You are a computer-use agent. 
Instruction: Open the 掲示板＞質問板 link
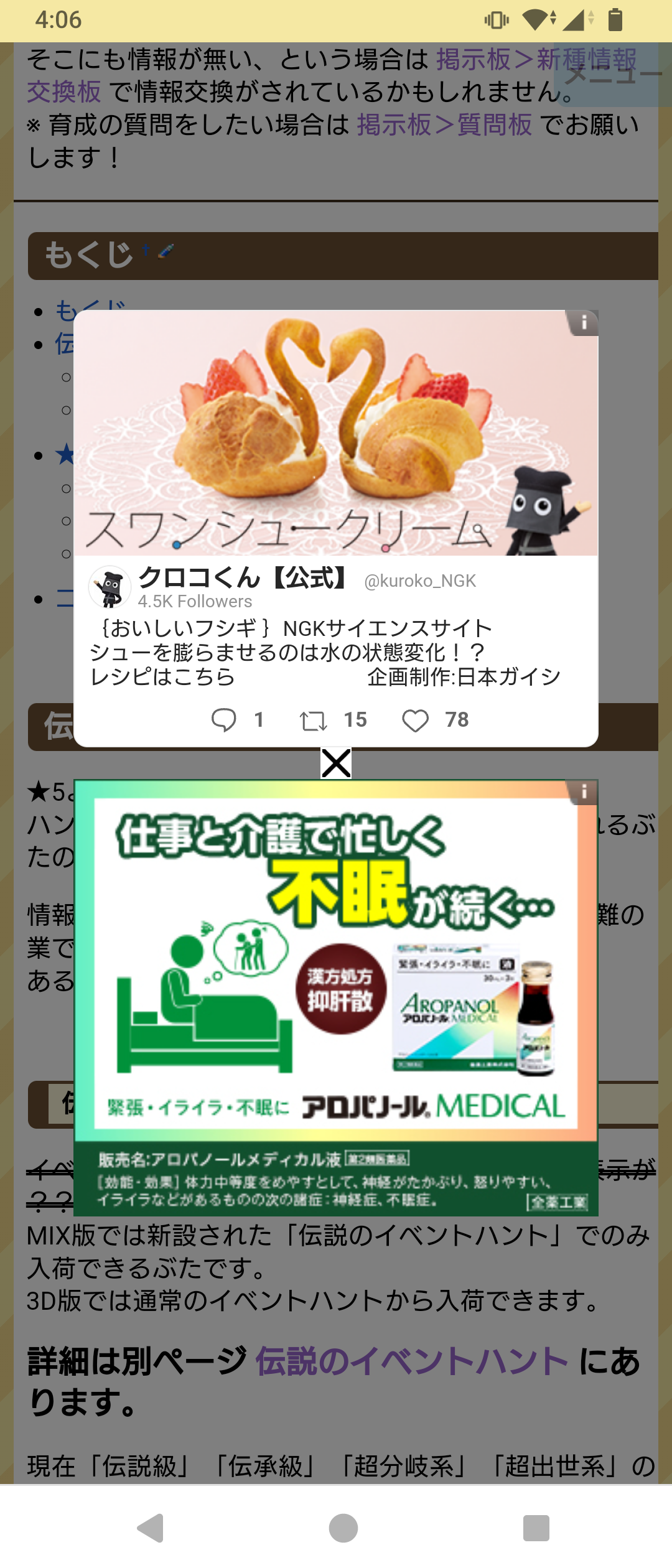click(444, 125)
